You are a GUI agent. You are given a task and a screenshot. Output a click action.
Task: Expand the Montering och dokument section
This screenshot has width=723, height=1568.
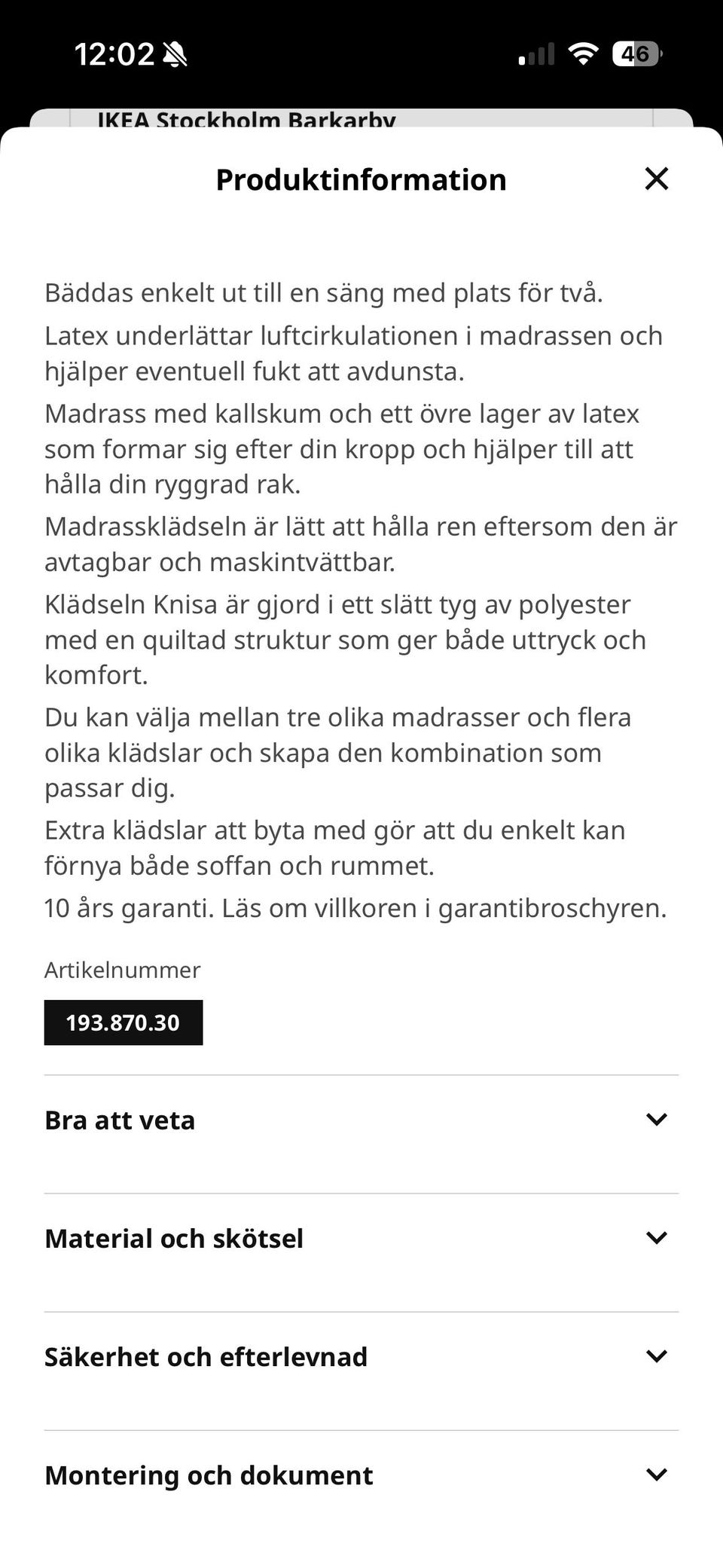click(x=361, y=1475)
